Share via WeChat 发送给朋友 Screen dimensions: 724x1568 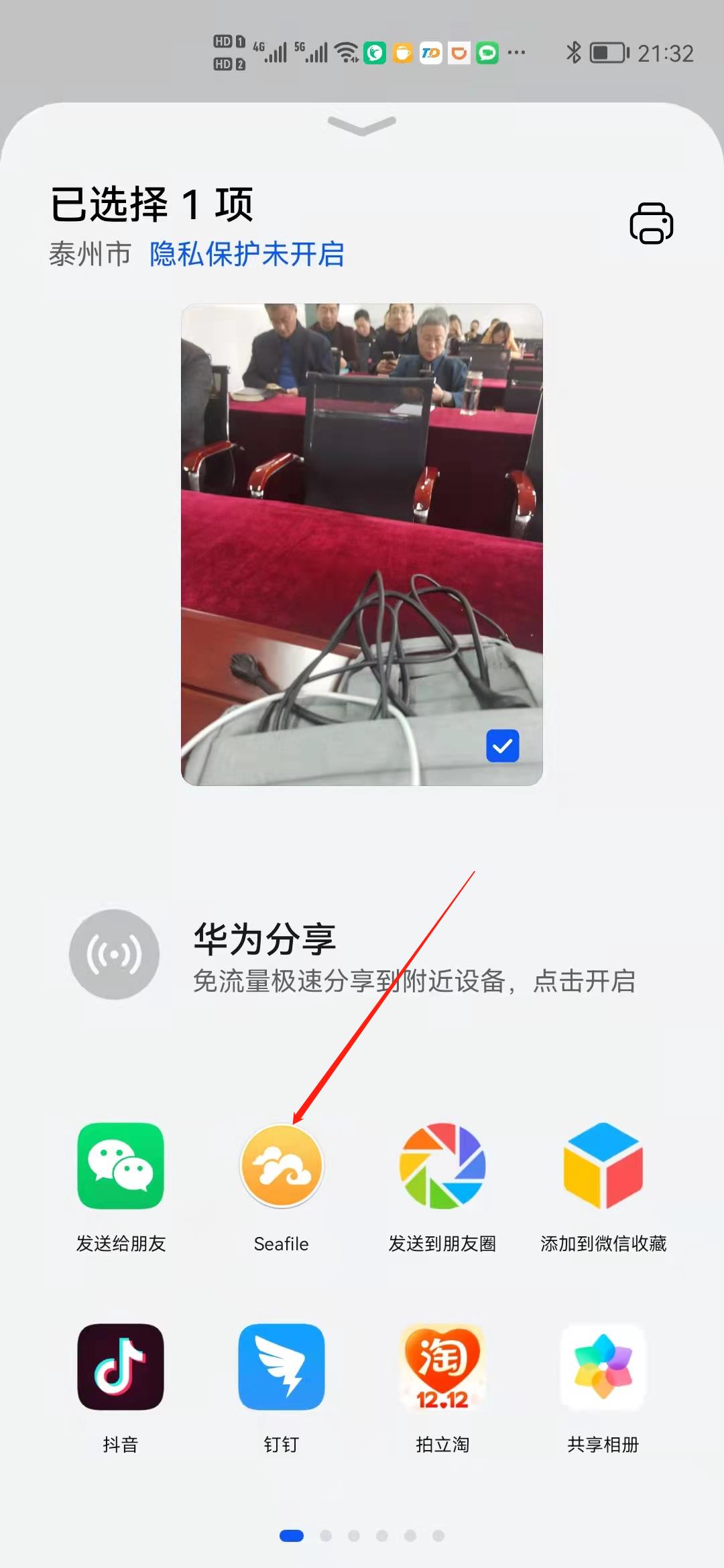(121, 1166)
